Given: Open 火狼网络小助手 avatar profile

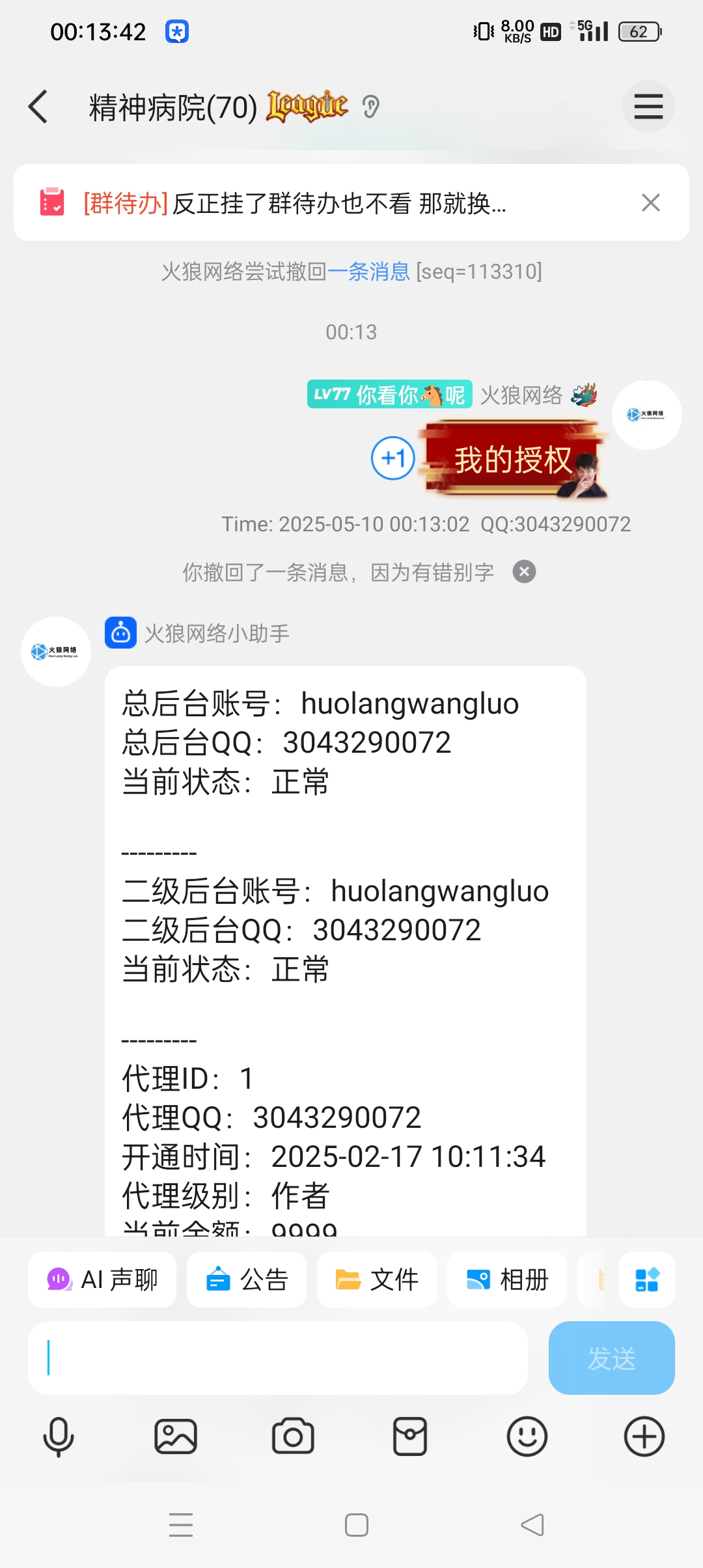Looking at the screenshot, I should (56, 651).
